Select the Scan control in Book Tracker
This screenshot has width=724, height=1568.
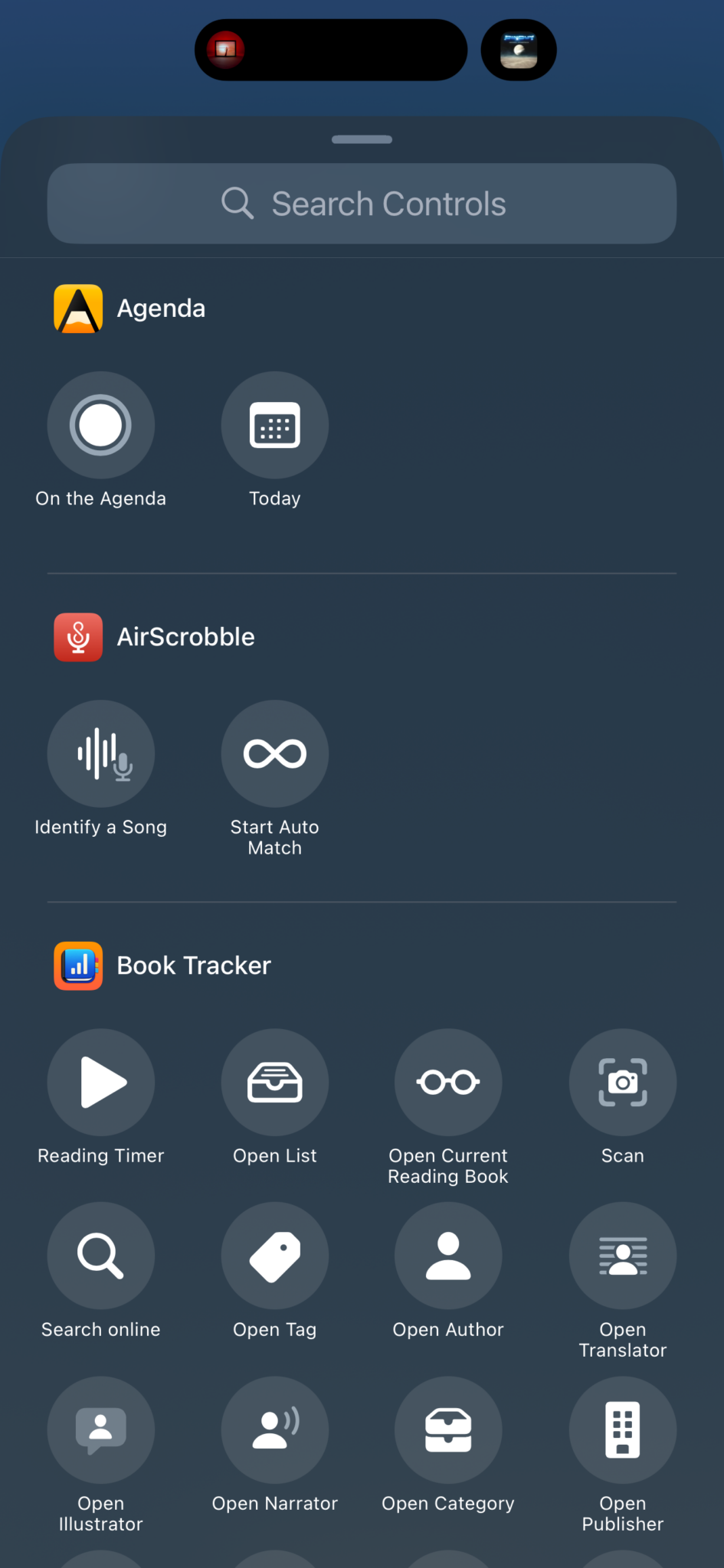[x=622, y=1082]
